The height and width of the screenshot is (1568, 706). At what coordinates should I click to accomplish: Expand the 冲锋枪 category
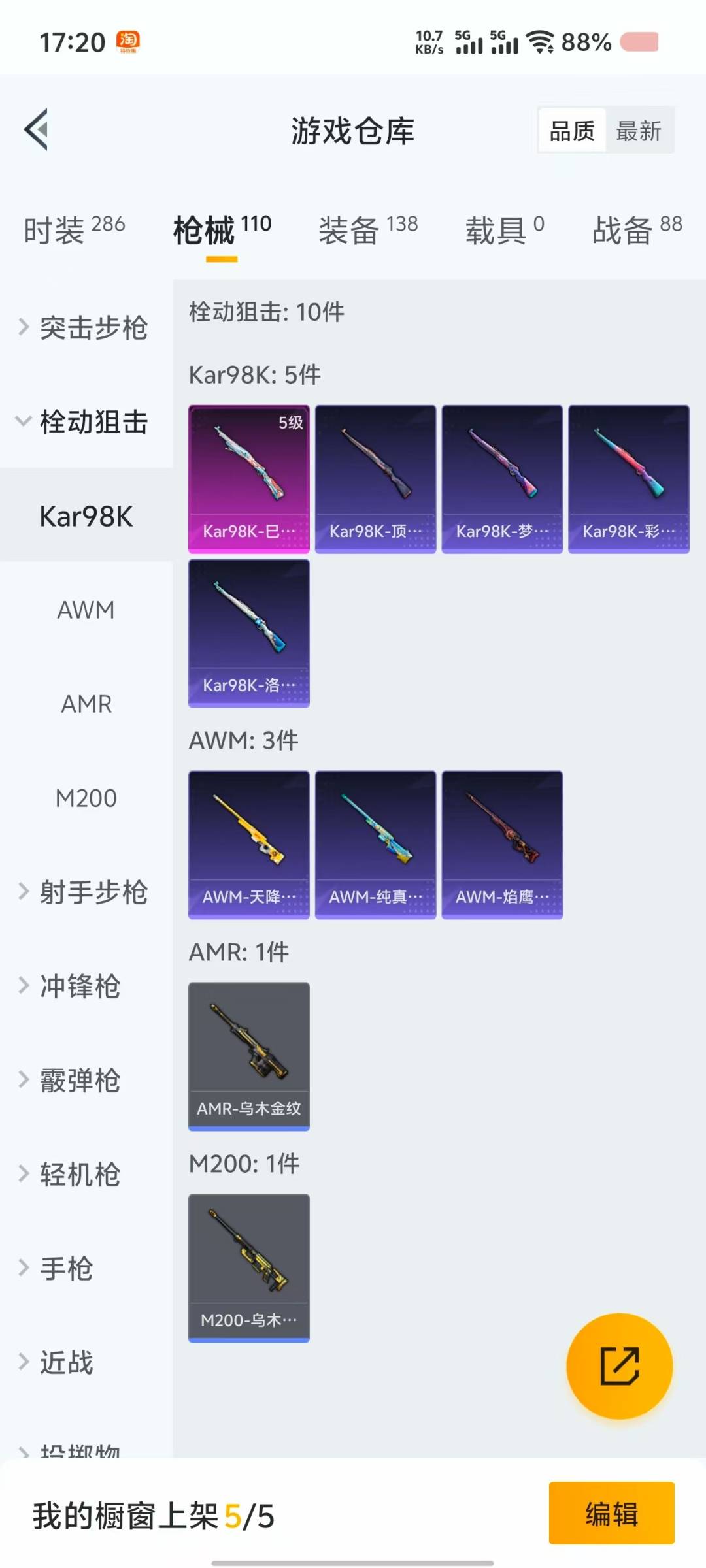pos(78,986)
